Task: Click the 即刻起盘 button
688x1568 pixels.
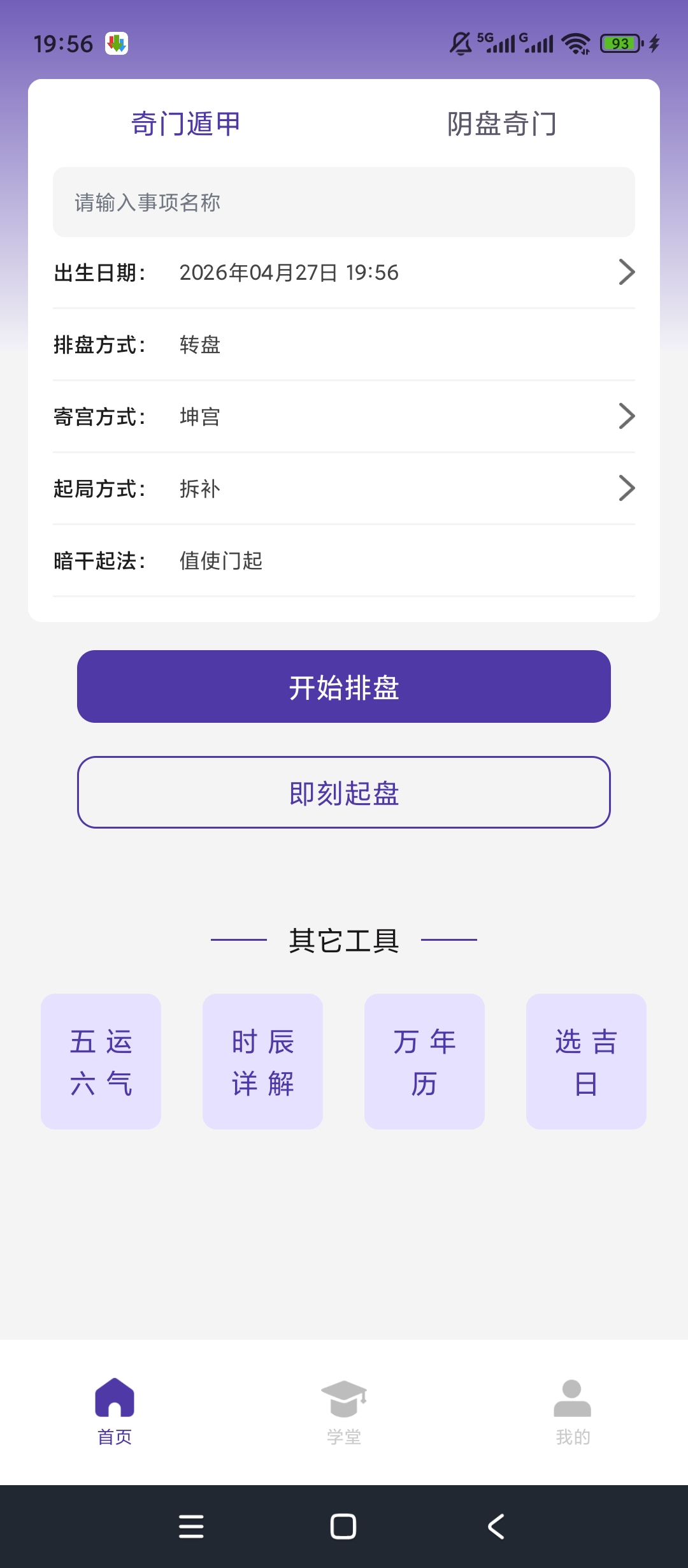Action: click(344, 792)
